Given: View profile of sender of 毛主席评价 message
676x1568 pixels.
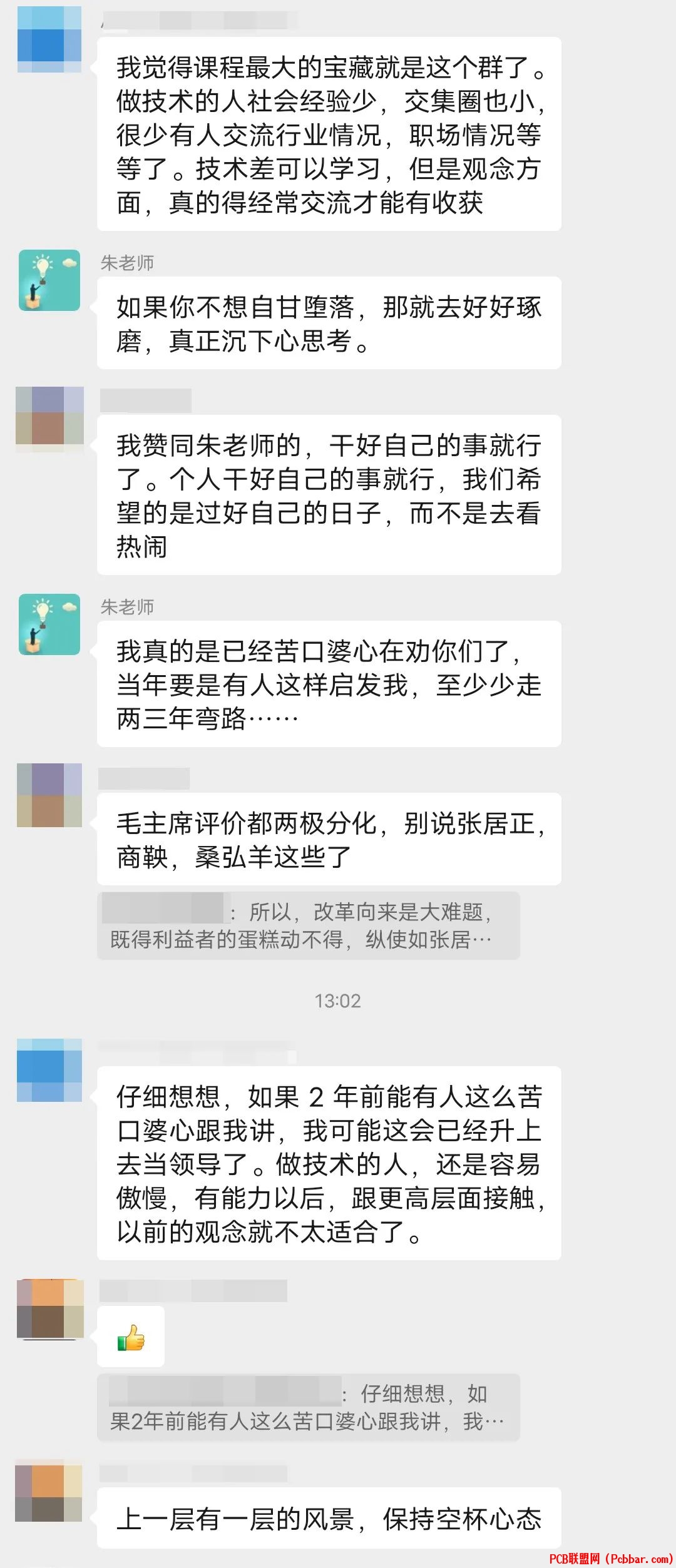Looking at the screenshot, I should [x=49, y=795].
